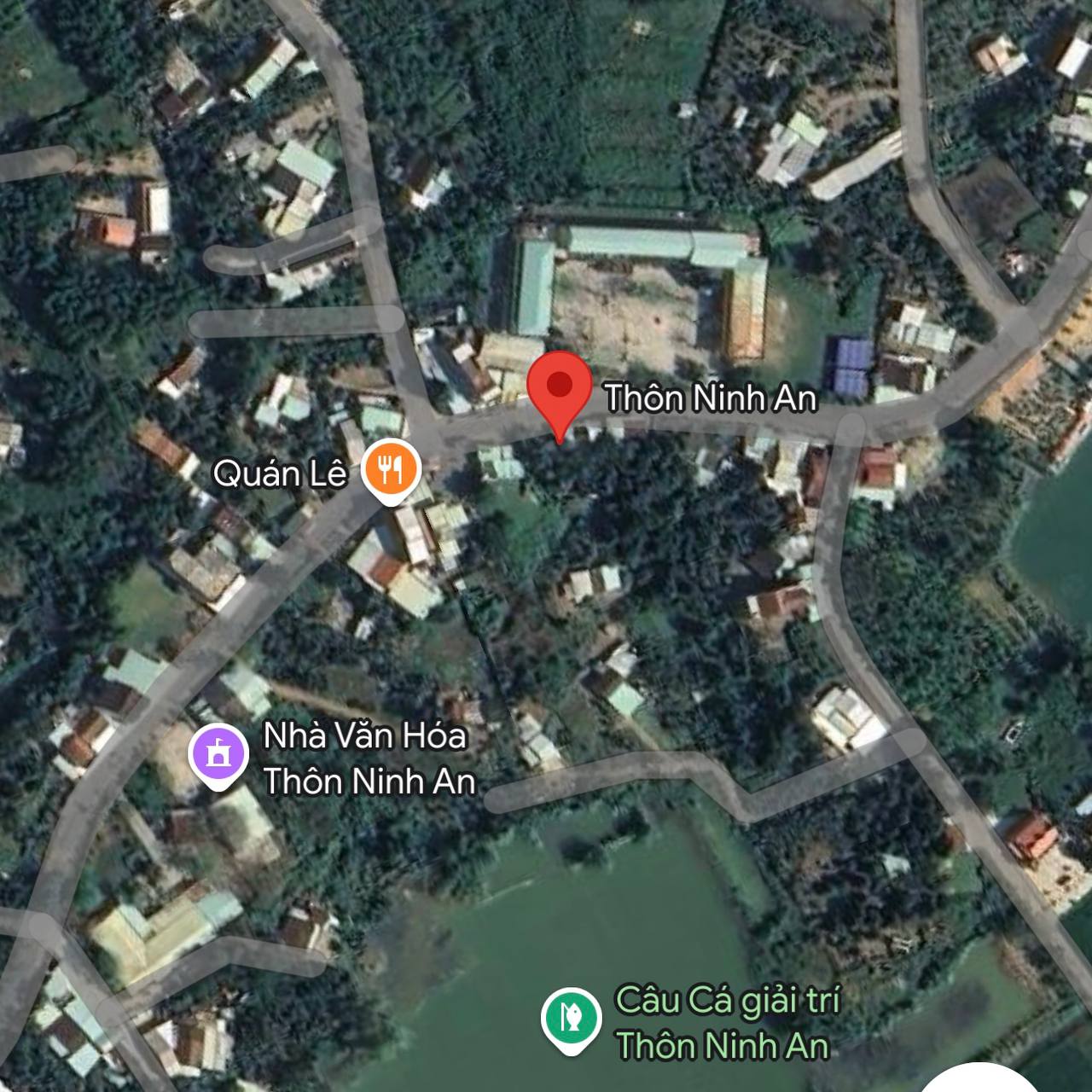The height and width of the screenshot is (1092, 1092).
Task: Open the Quán Lê restaurant marker
Action: click(391, 469)
